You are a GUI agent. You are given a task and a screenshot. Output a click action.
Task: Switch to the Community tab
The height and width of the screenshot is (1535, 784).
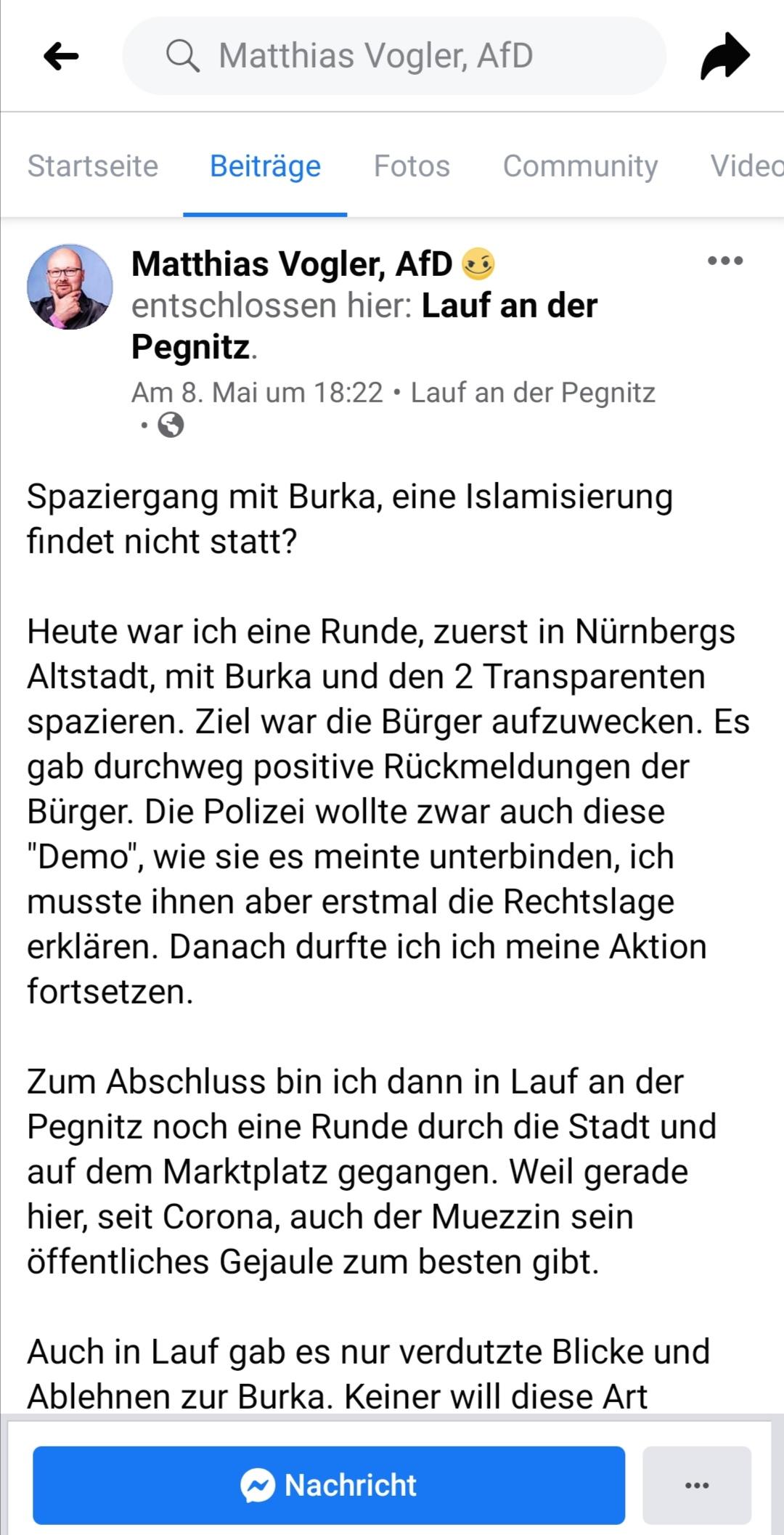pyautogui.click(x=580, y=166)
